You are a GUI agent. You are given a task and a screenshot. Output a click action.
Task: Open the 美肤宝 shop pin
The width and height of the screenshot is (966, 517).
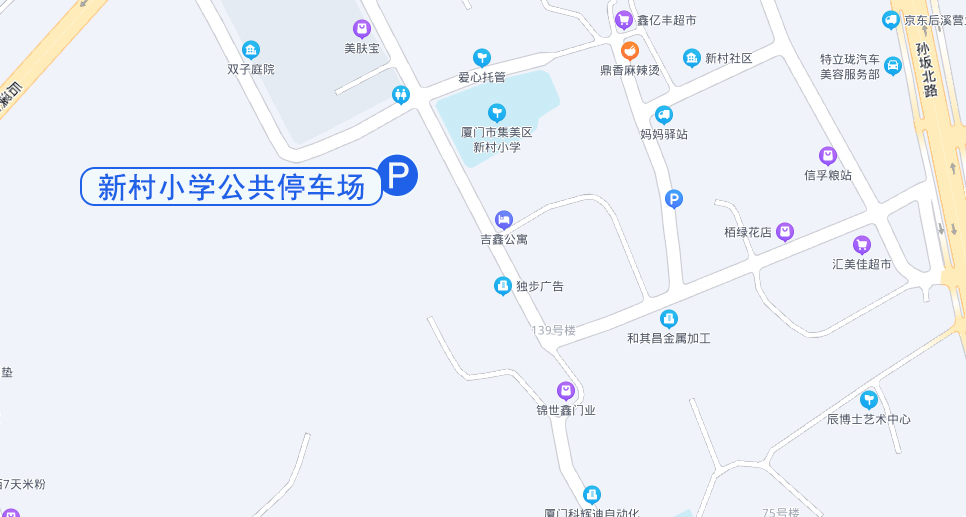pos(362,29)
